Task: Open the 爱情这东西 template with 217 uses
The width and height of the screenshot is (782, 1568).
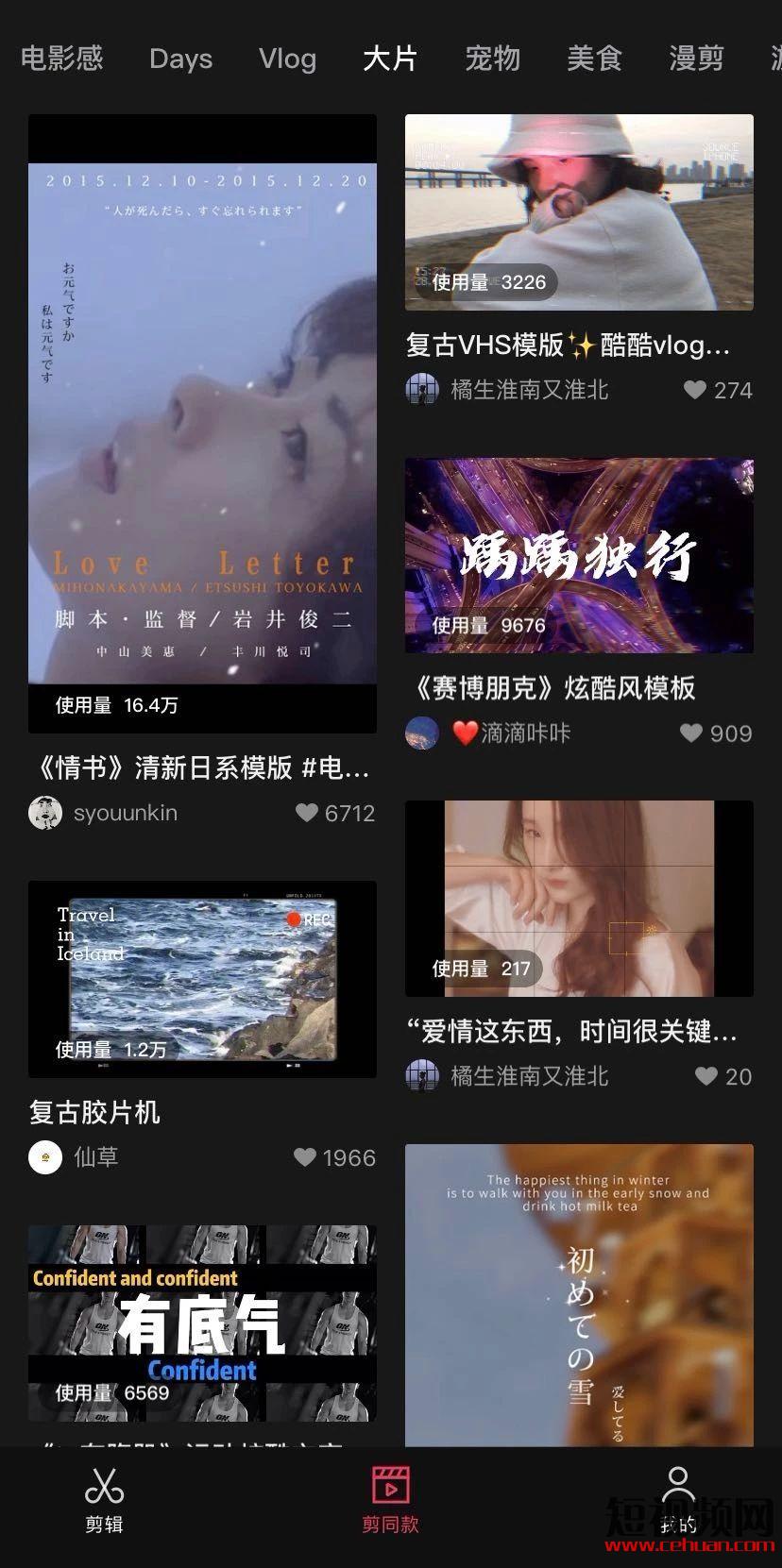Action: click(x=579, y=899)
